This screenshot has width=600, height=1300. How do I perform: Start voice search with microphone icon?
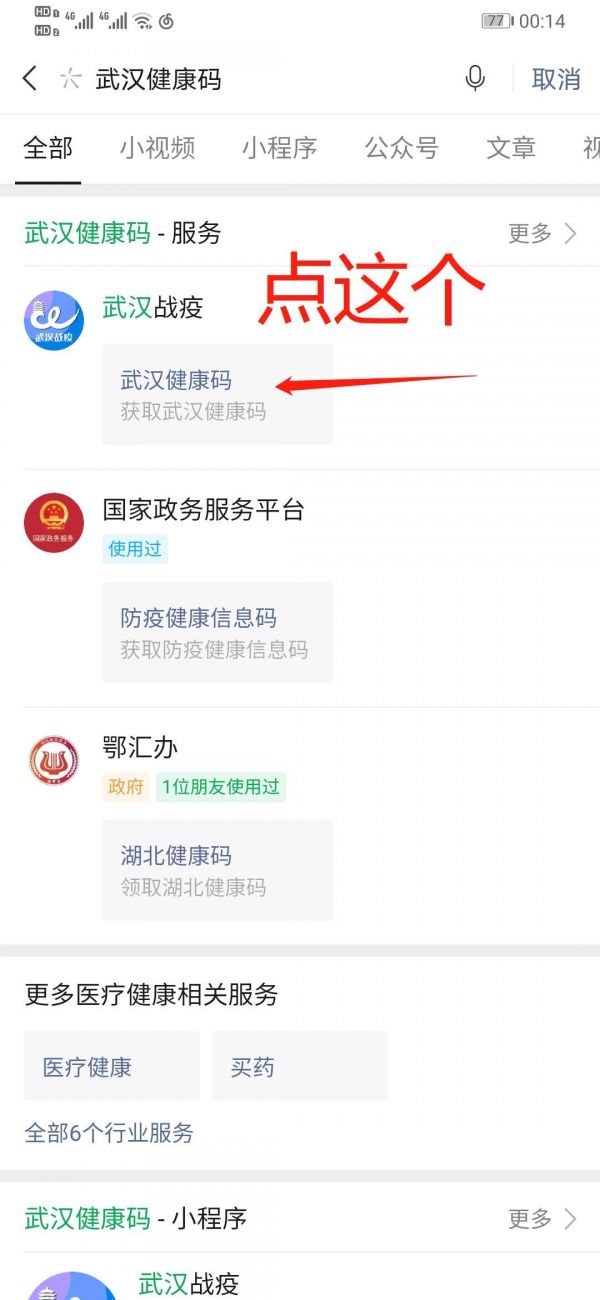(475, 79)
